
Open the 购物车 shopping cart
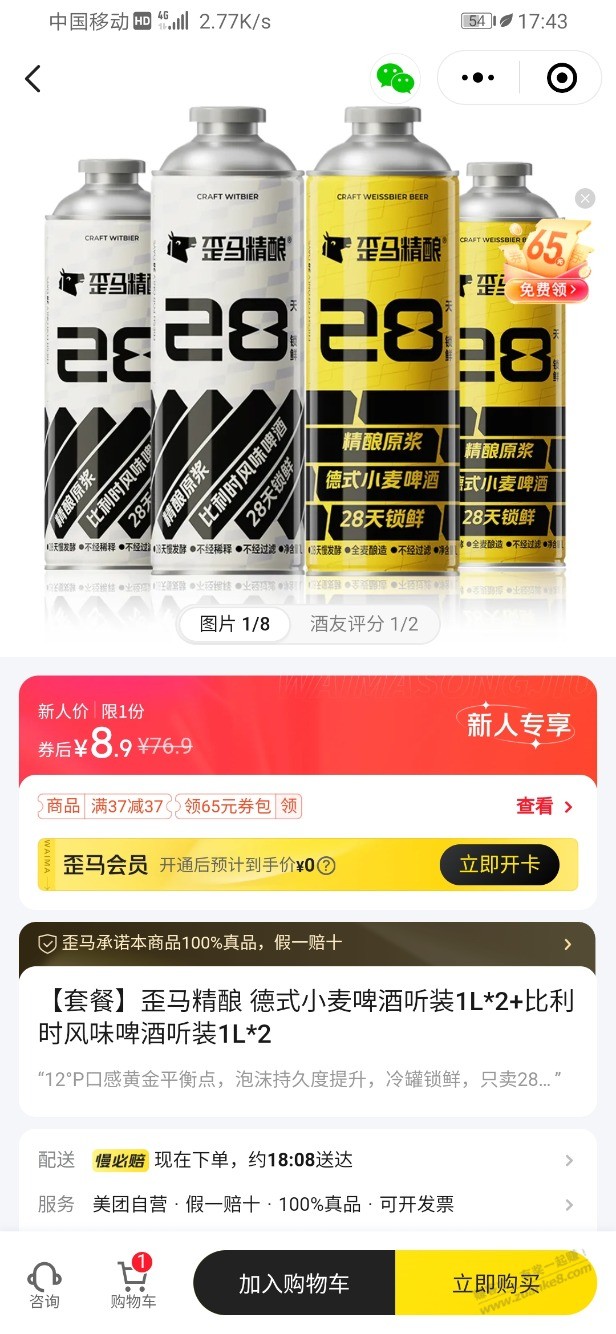tap(133, 1284)
